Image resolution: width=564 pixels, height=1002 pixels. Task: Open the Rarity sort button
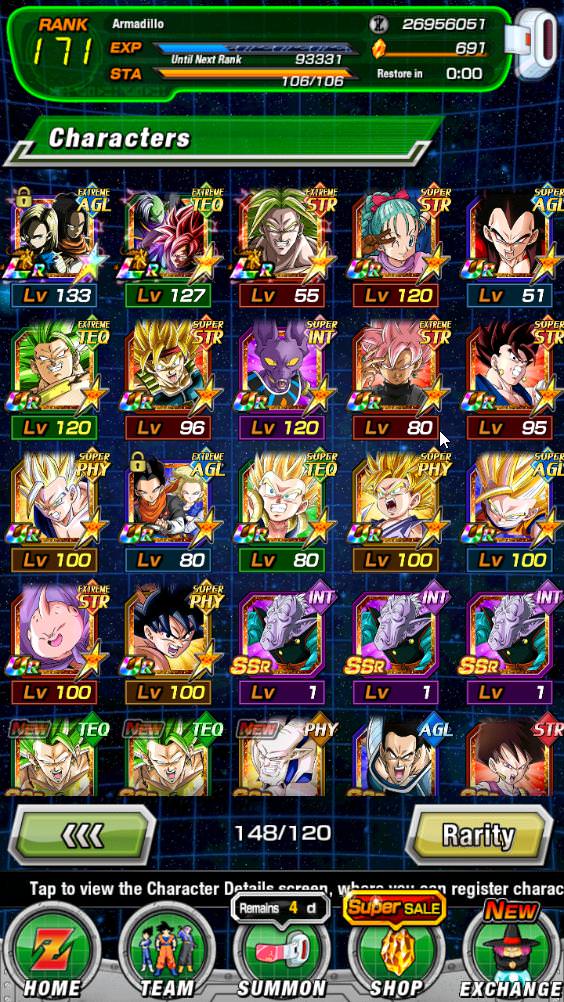tap(479, 835)
